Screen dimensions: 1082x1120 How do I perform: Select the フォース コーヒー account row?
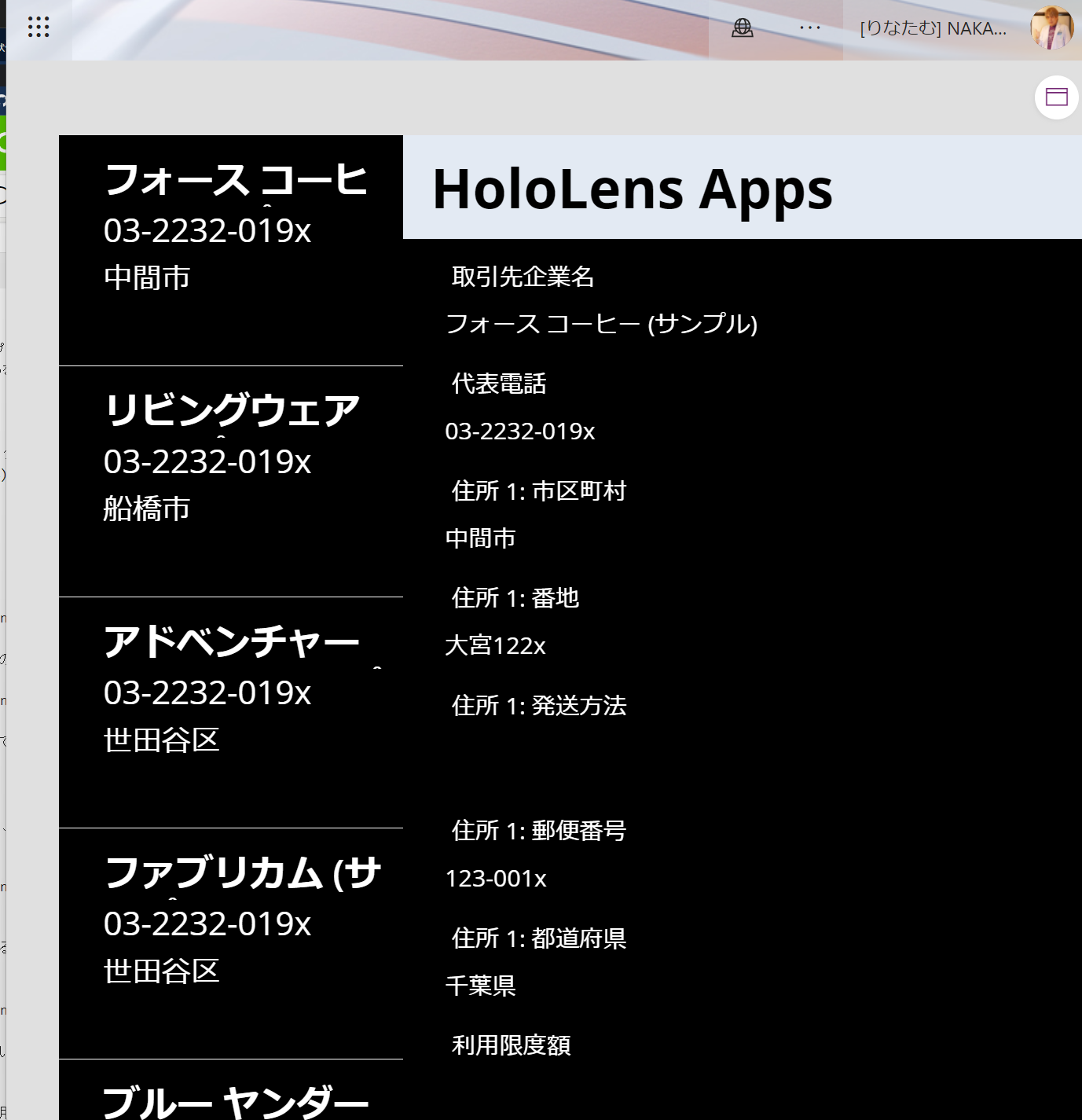(x=231, y=250)
